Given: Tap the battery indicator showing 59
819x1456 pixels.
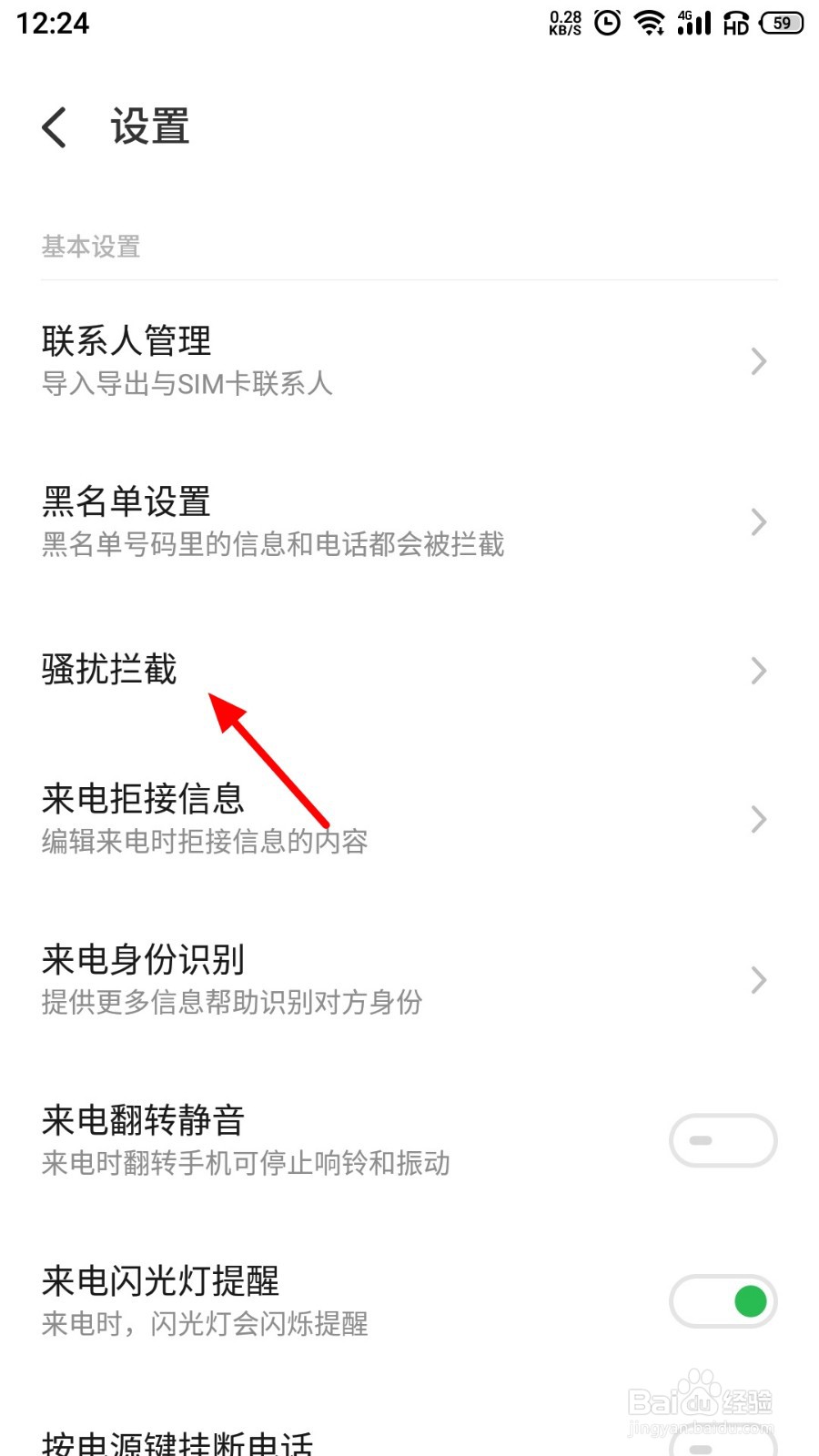Looking at the screenshot, I should click(x=779, y=24).
